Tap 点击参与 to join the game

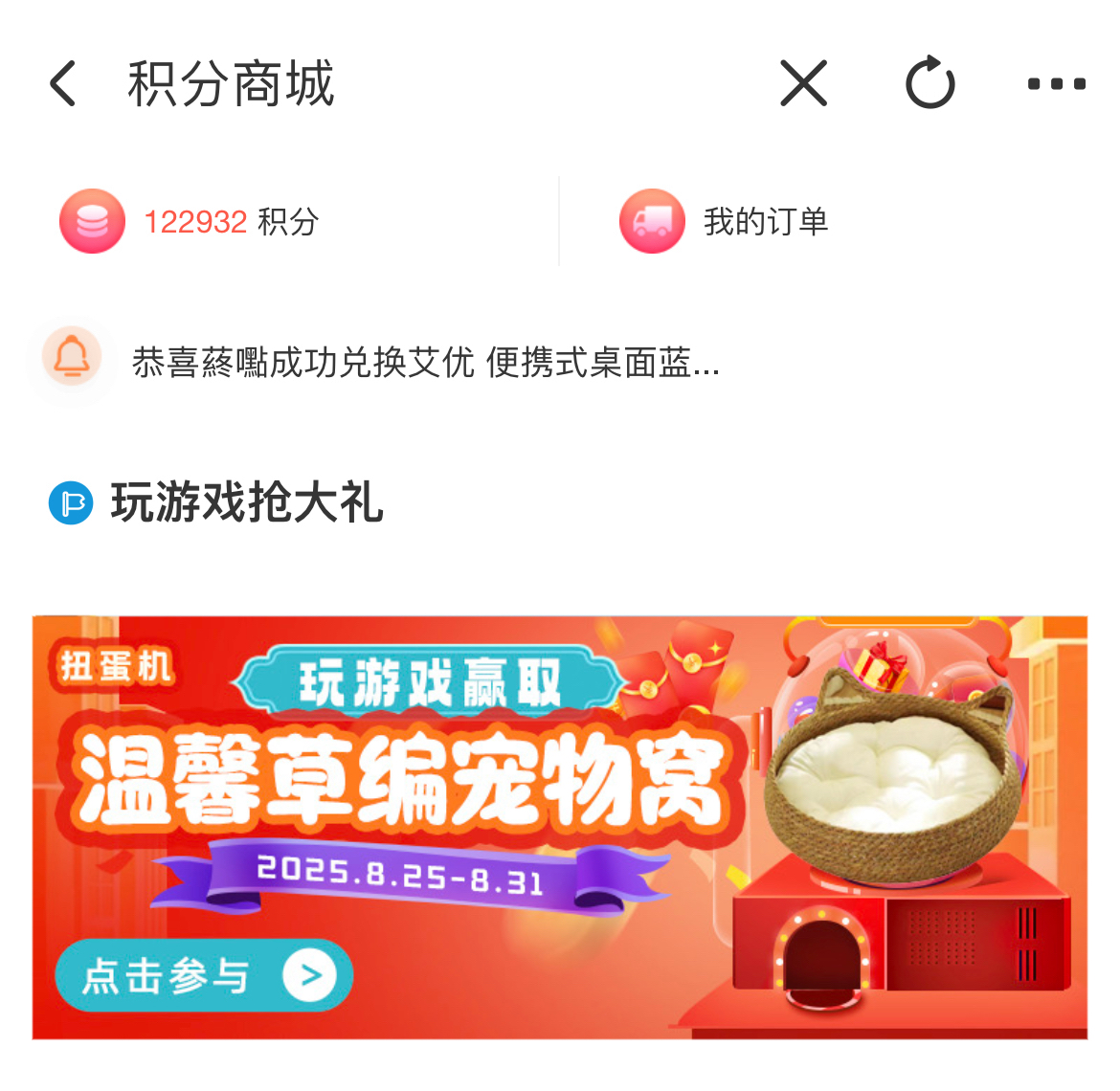pyautogui.click(x=204, y=975)
